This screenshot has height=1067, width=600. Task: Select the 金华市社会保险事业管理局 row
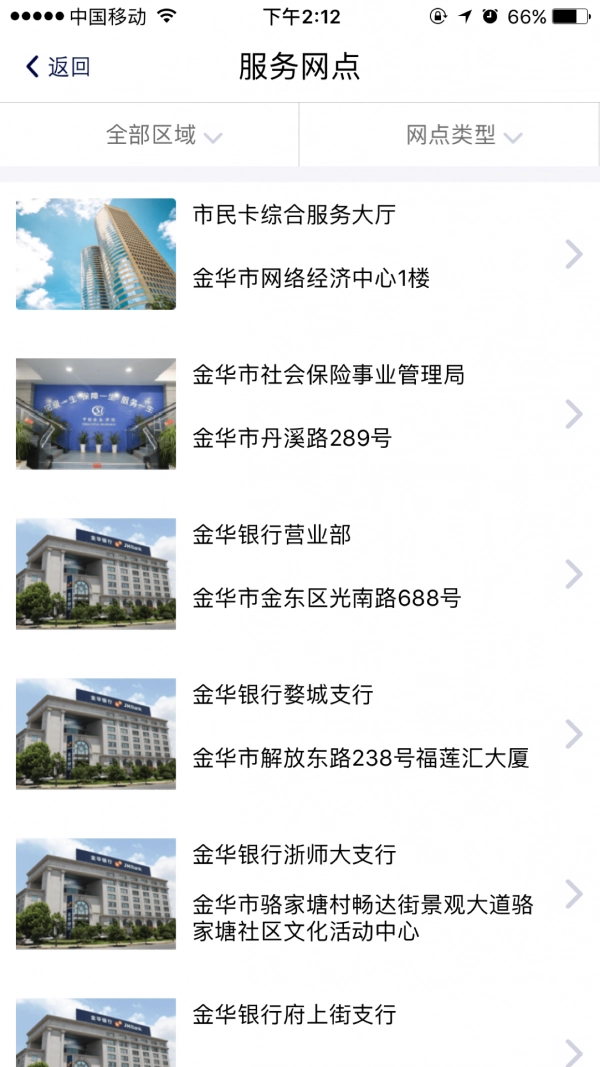(300, 414)
